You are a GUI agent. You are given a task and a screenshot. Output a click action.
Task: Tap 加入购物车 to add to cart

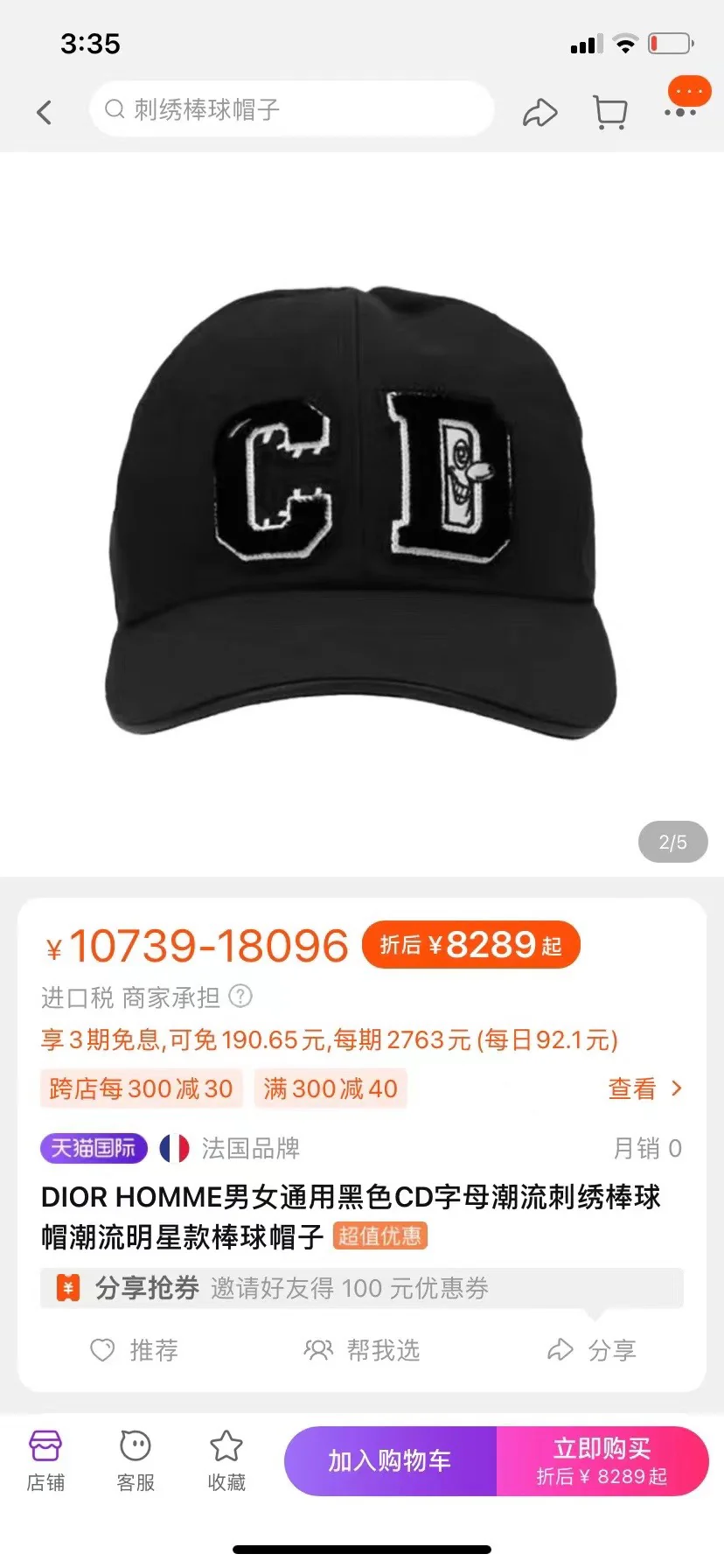coord(390,1460)
